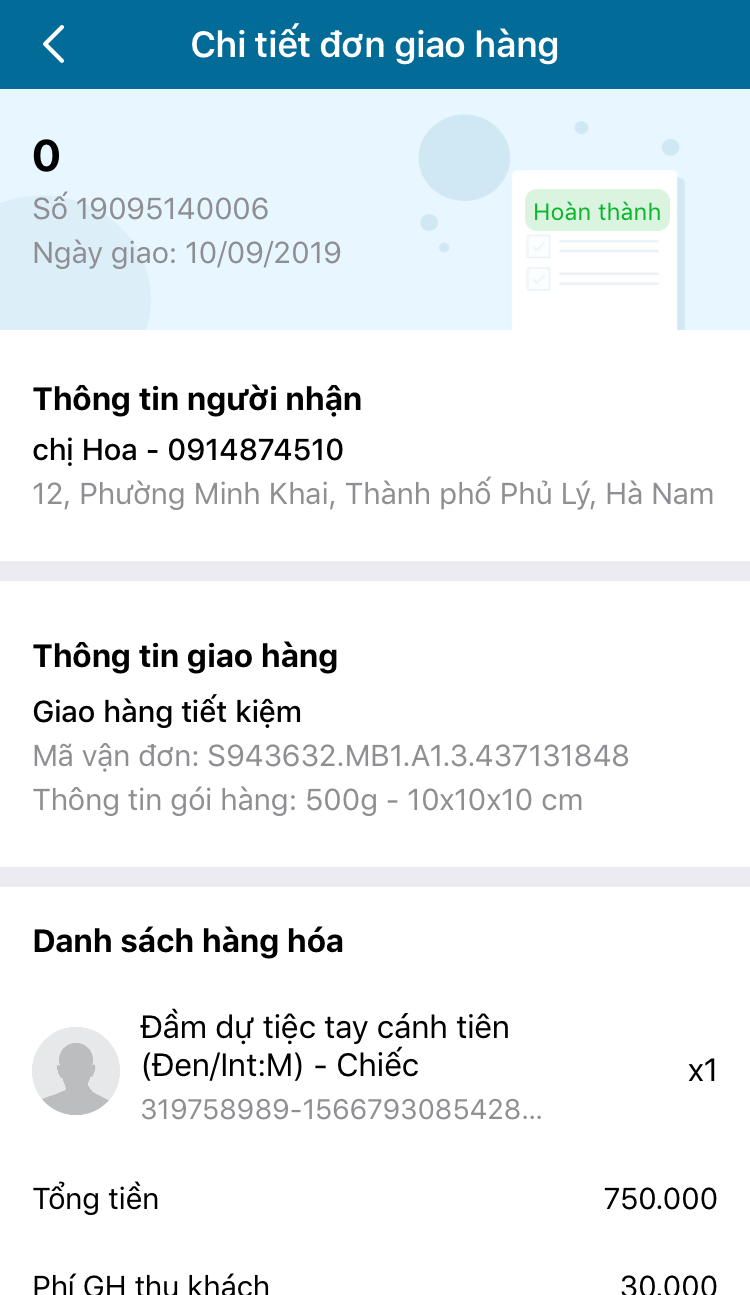
Task: Go back from delivery order details
Action: 54,45
